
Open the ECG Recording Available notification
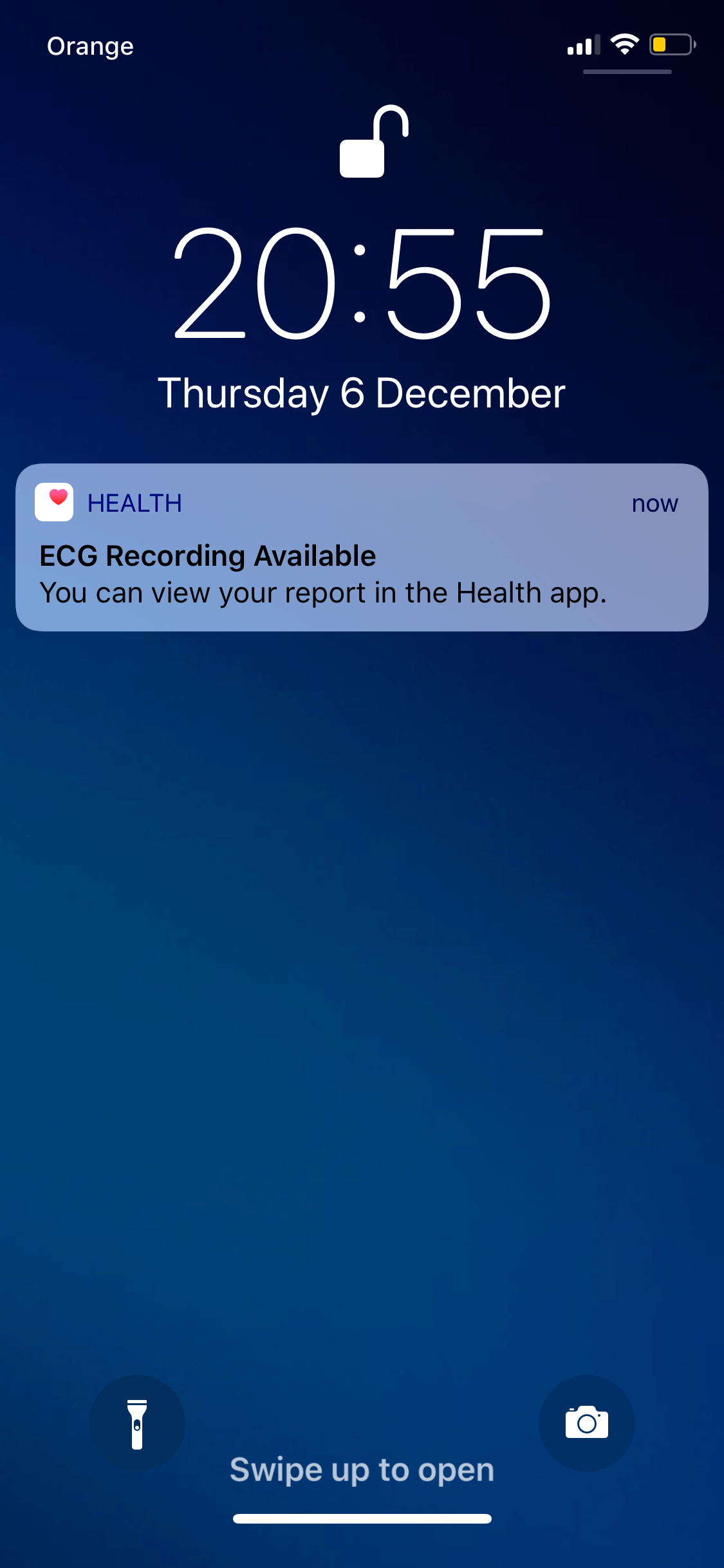362,547
